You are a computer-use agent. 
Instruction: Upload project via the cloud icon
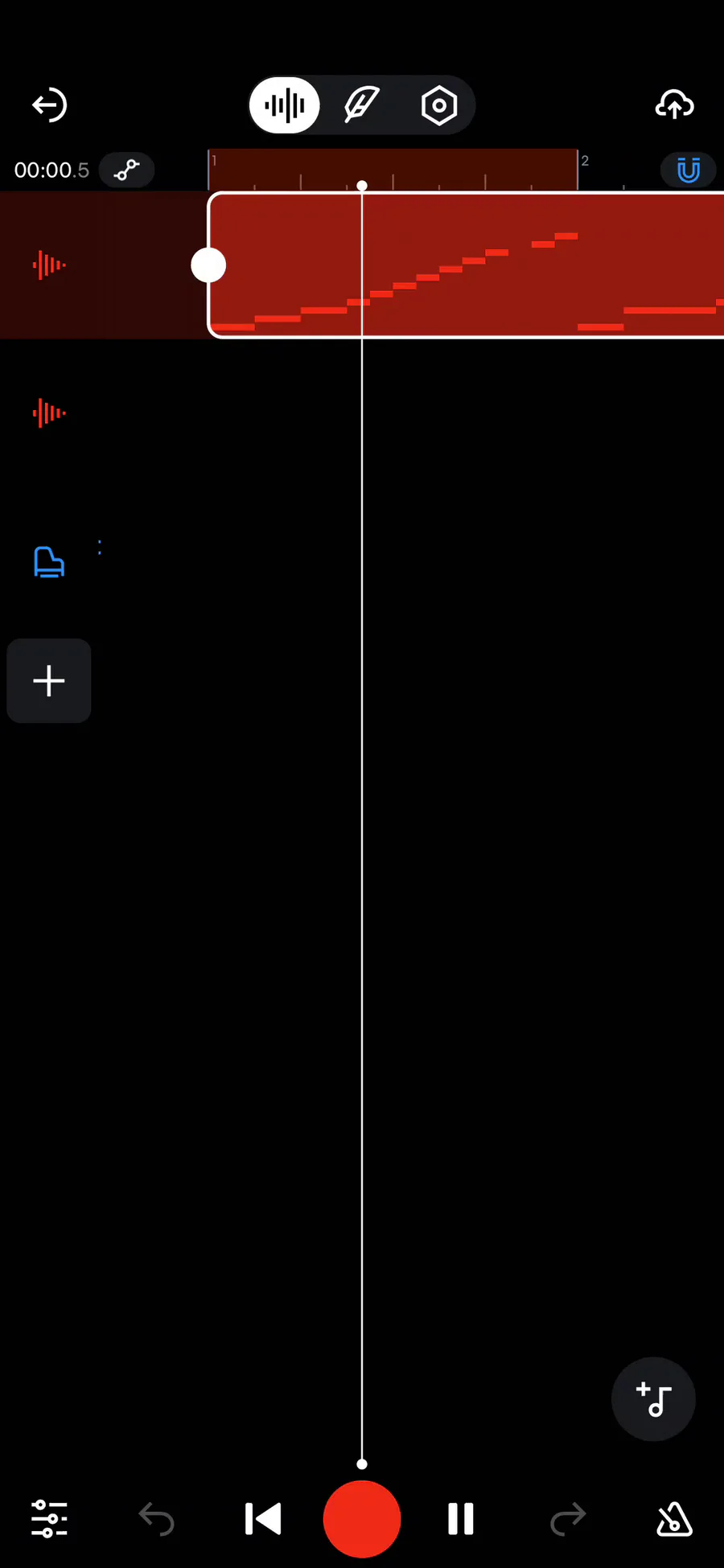pyautogui.click(x=675, y=105)
